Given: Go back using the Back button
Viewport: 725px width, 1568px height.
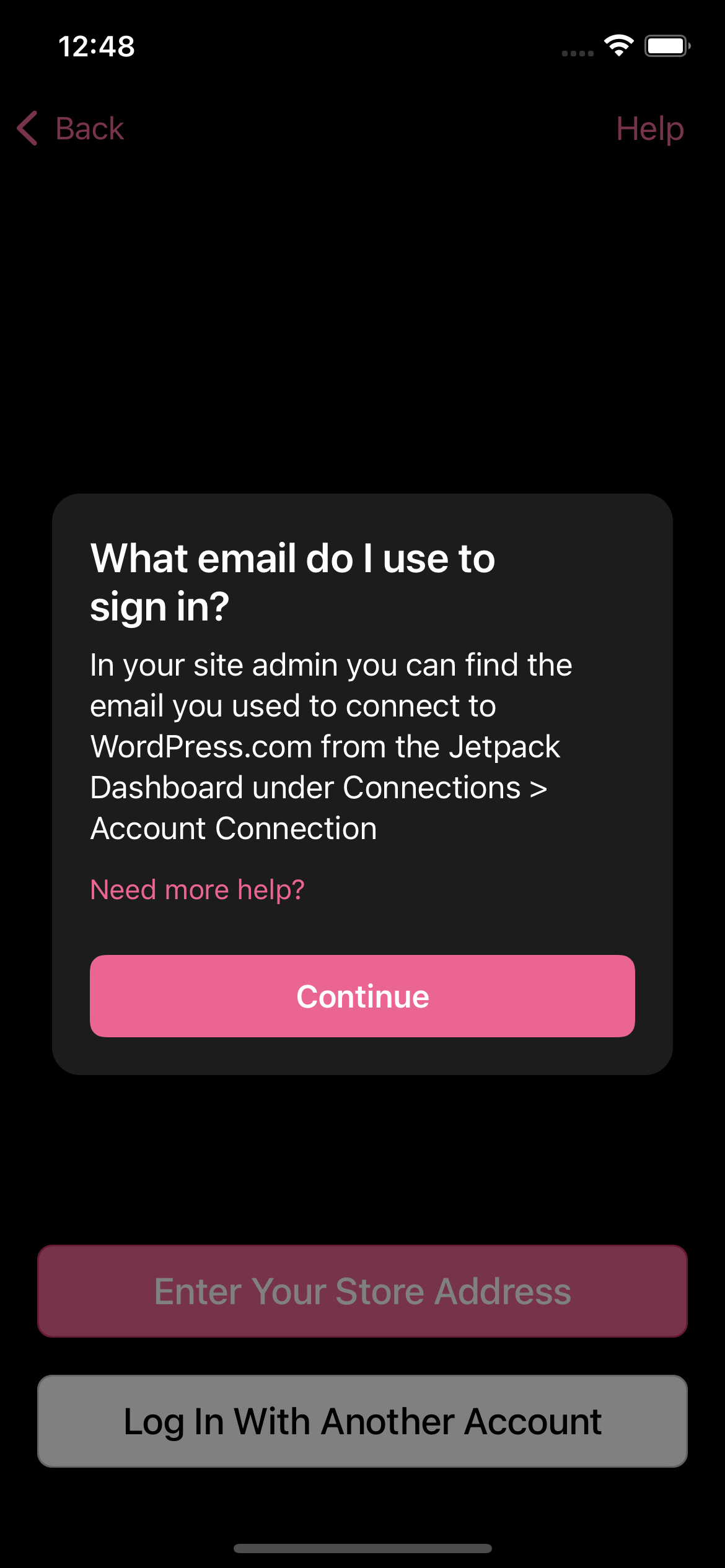Looking at the screenshot, I should click(70, 129).
